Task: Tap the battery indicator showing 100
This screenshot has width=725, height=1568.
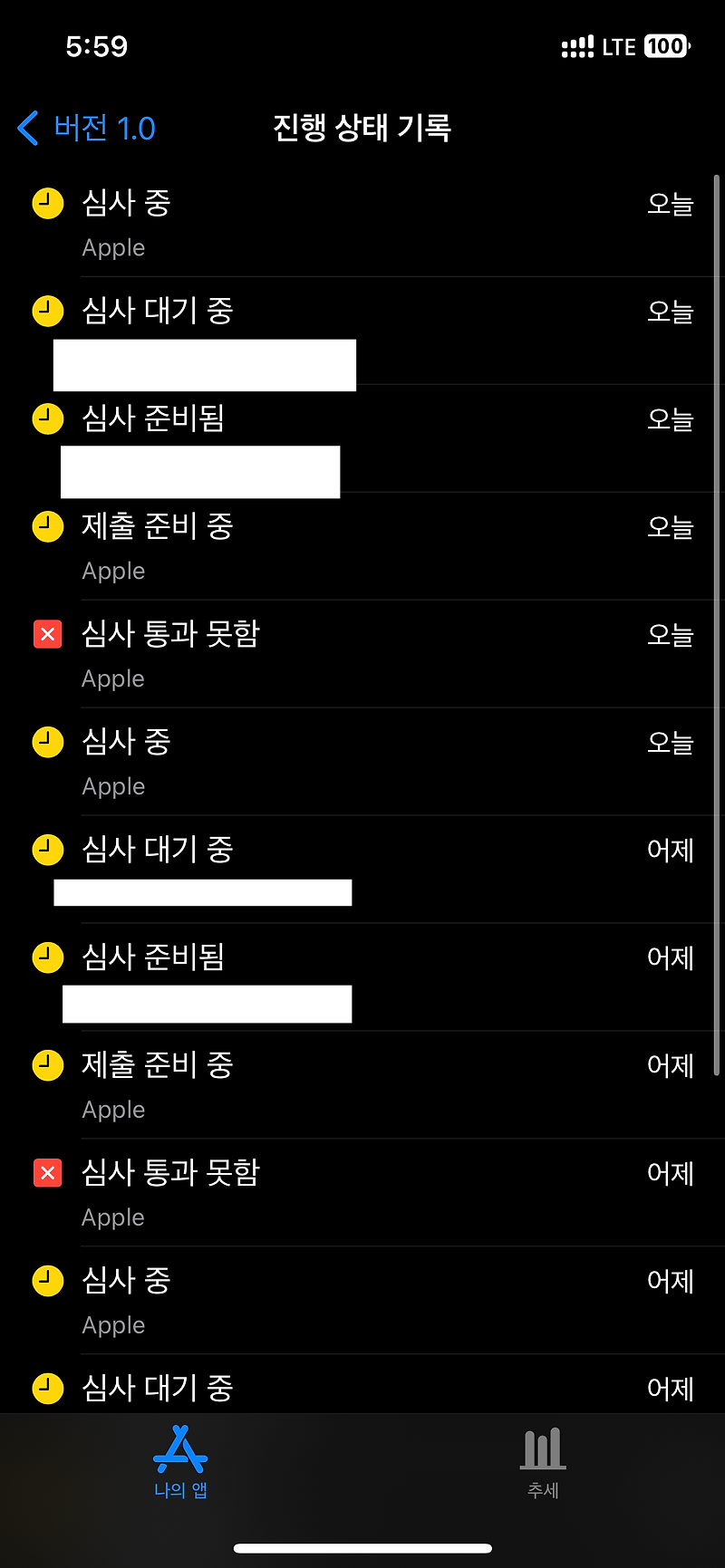Action: pyautogui.click(x=666, y=46)
